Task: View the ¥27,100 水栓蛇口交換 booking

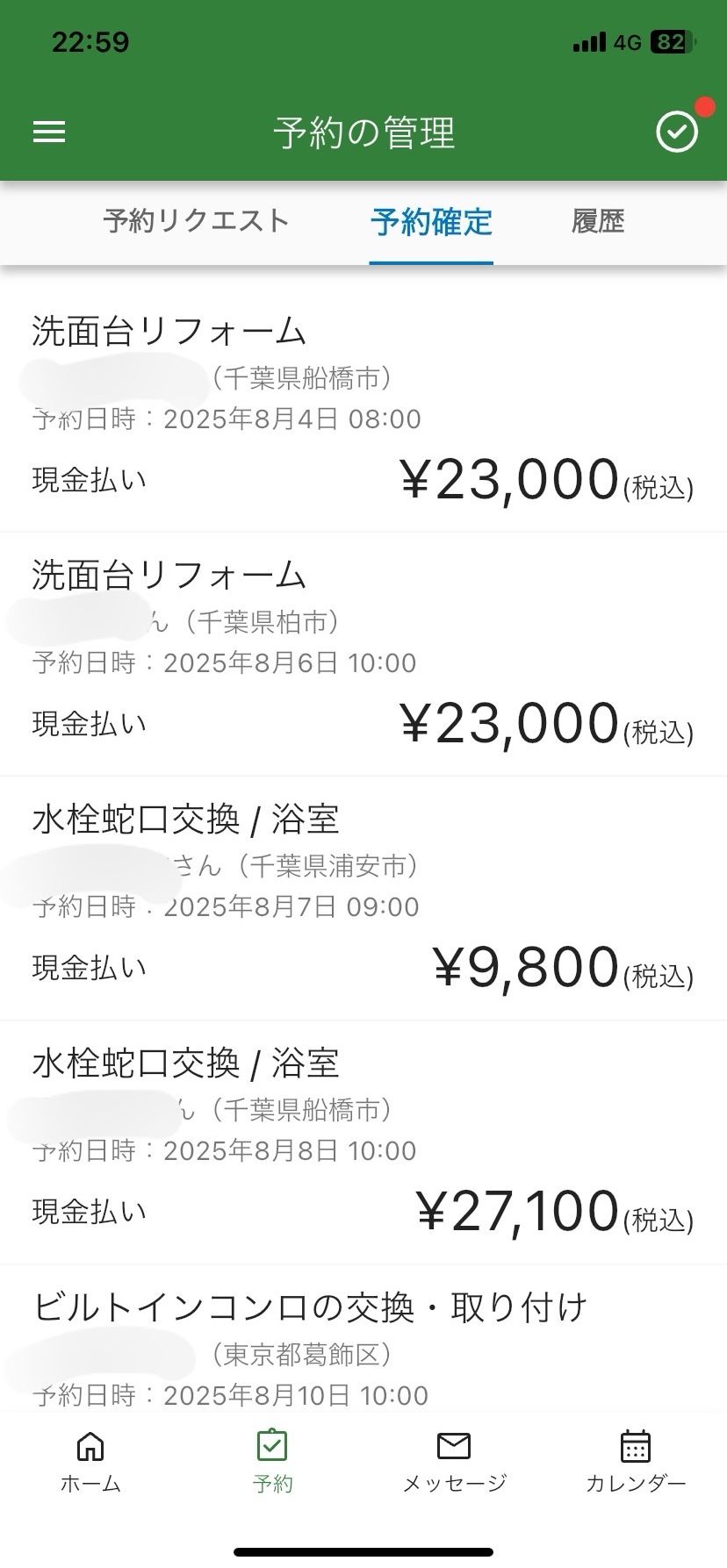Action: (363, 1142)
